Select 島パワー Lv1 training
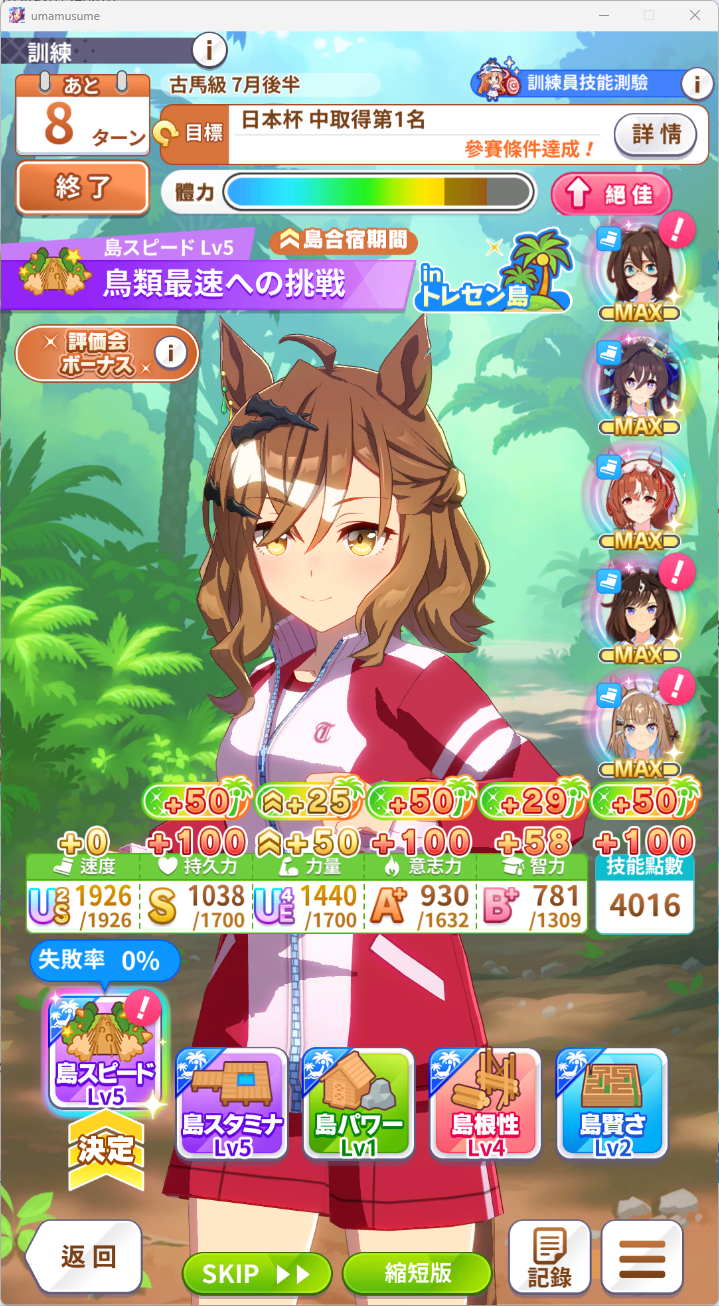 pyautogui.click(x=358, y=1103)
